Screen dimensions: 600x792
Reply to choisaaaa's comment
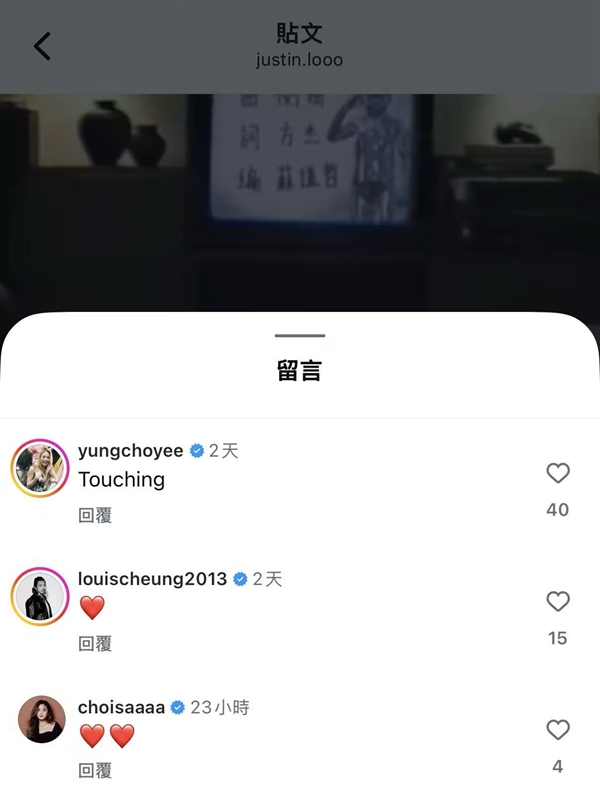[x=95, y=770]
